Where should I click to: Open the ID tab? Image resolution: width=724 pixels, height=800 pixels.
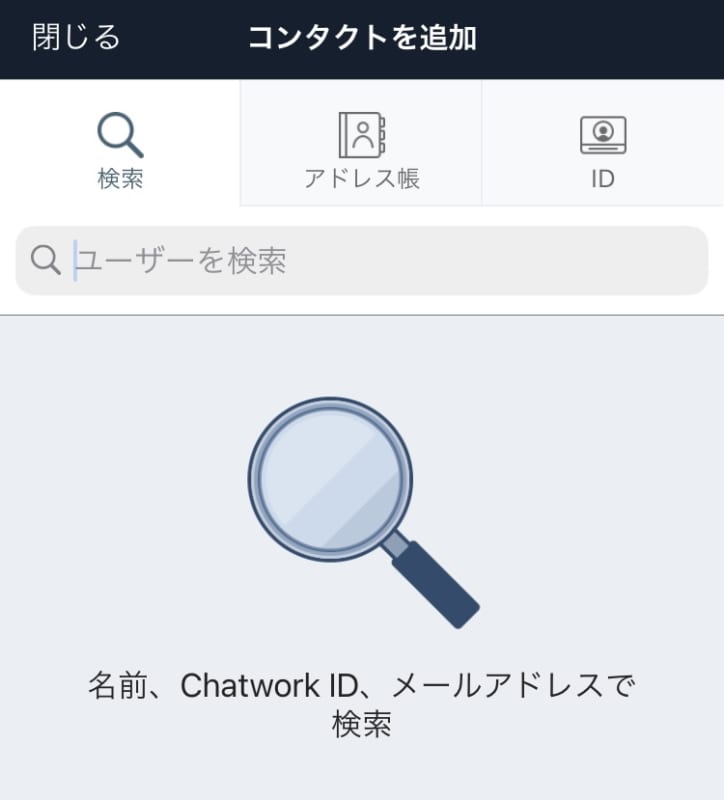click(x=602, y=145)
